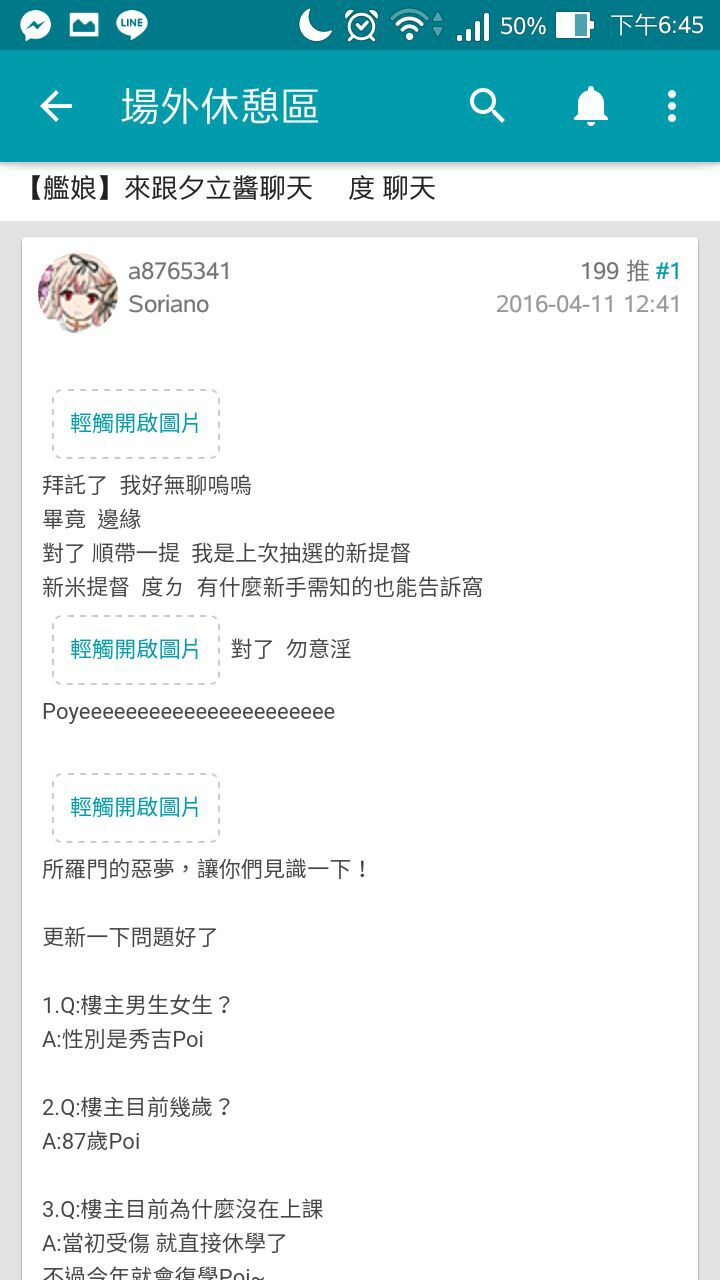View a8765341's avatar profile
Image resolution: width=720 pixels, height=1280 pixels.
click(78, 292)
